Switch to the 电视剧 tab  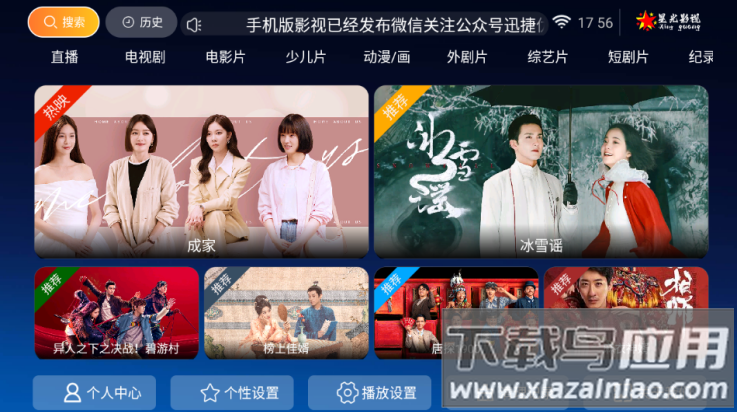[145, 57]
